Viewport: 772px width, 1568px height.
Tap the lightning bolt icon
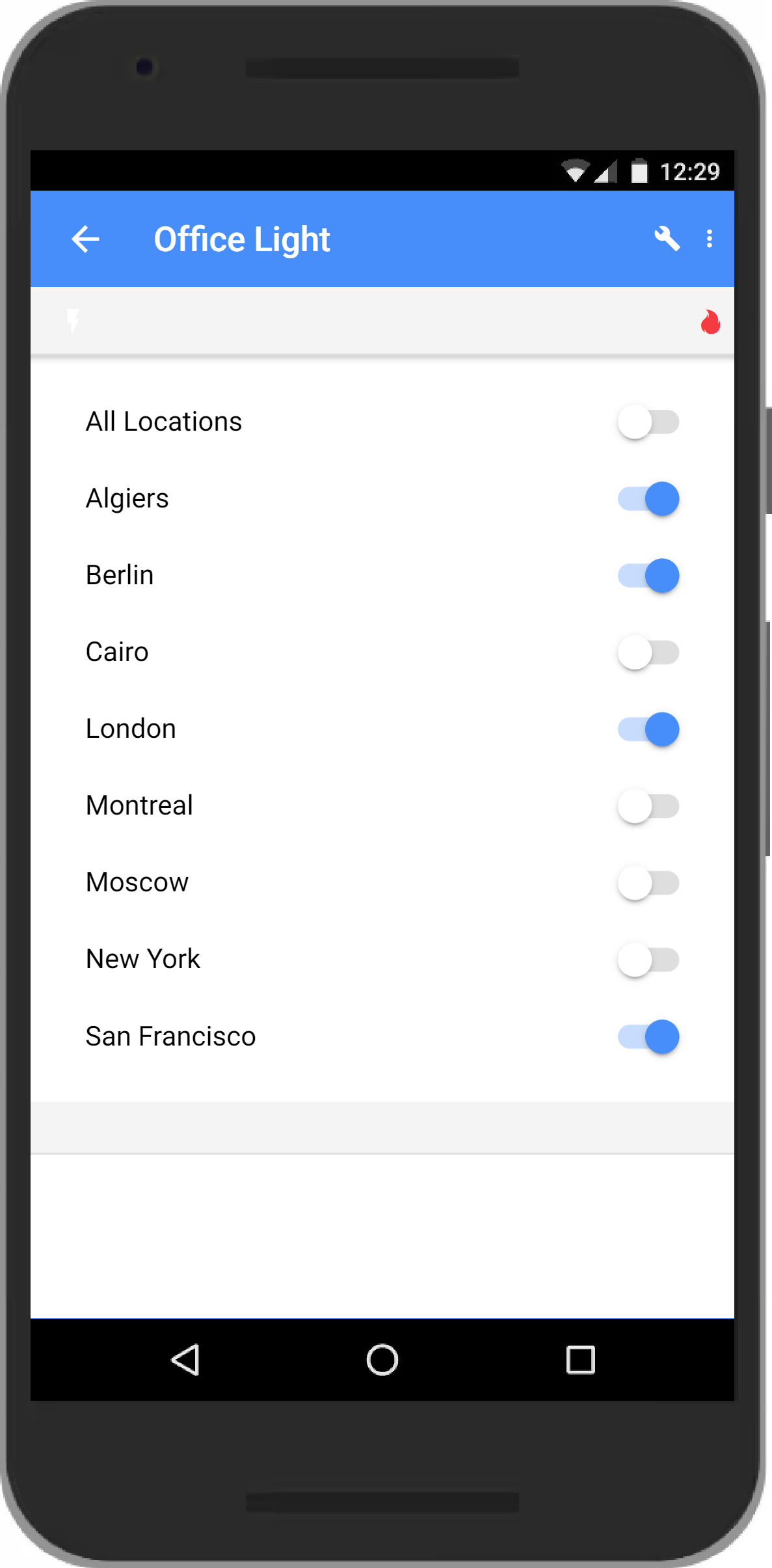73,320
